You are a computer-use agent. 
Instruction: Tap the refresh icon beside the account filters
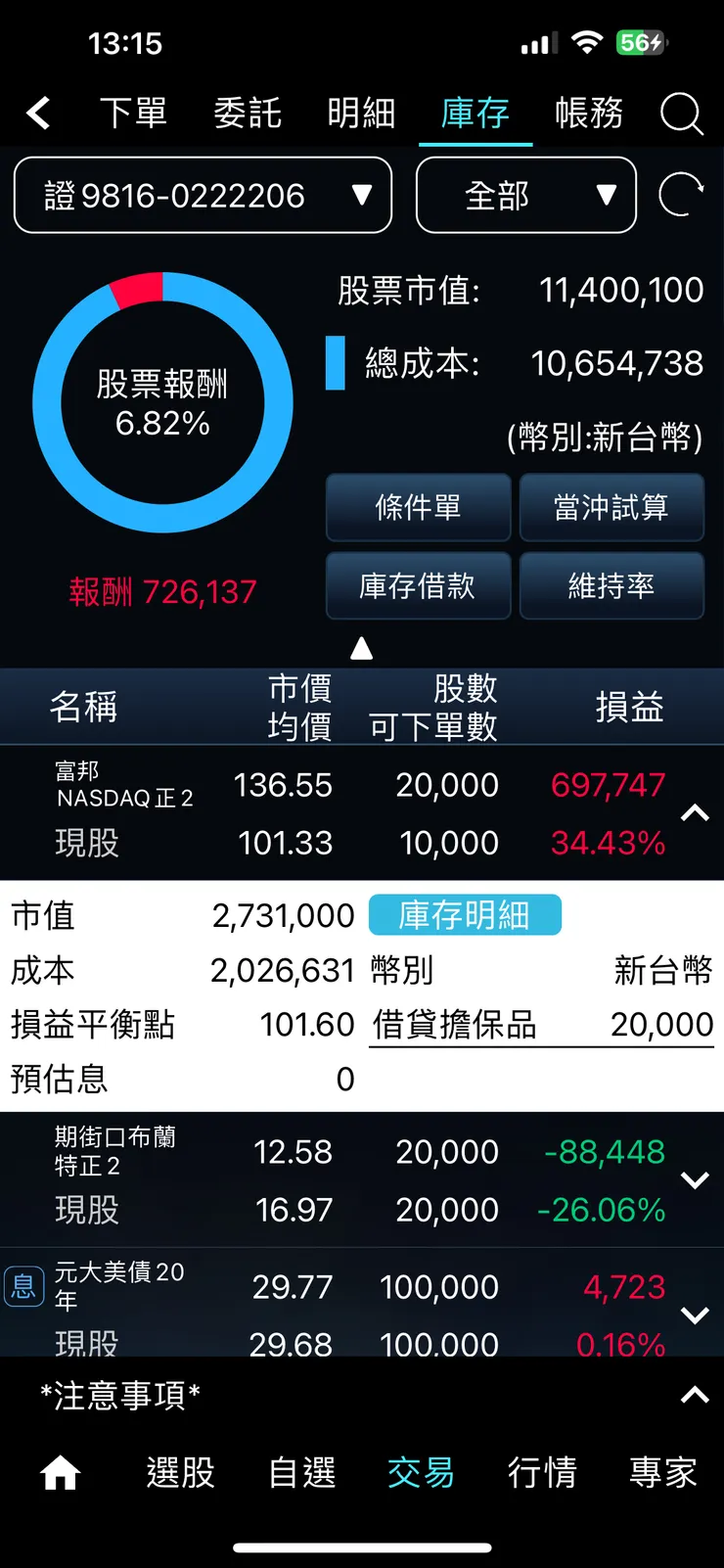682,195
